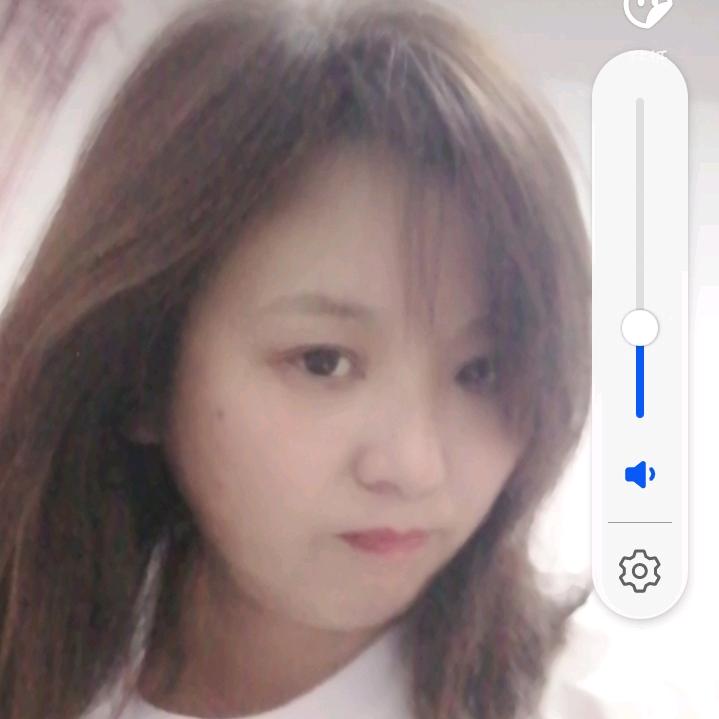This screenshot has width=719, height=719.
Task: Mute the media sound speaker icon
Action: (640, 474)
